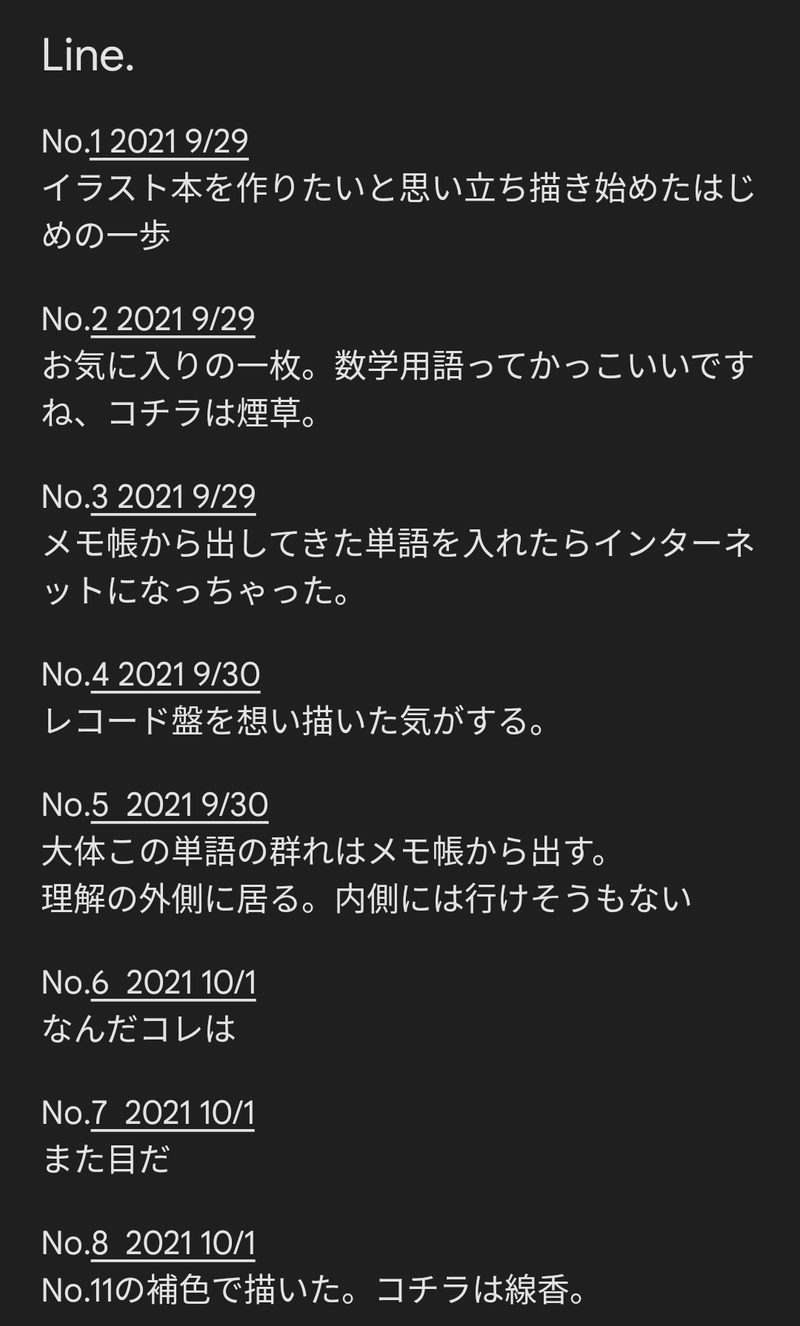Open the No.6 2021 10/1 underlined link
800x1326 pixels.
coord(173,983)
